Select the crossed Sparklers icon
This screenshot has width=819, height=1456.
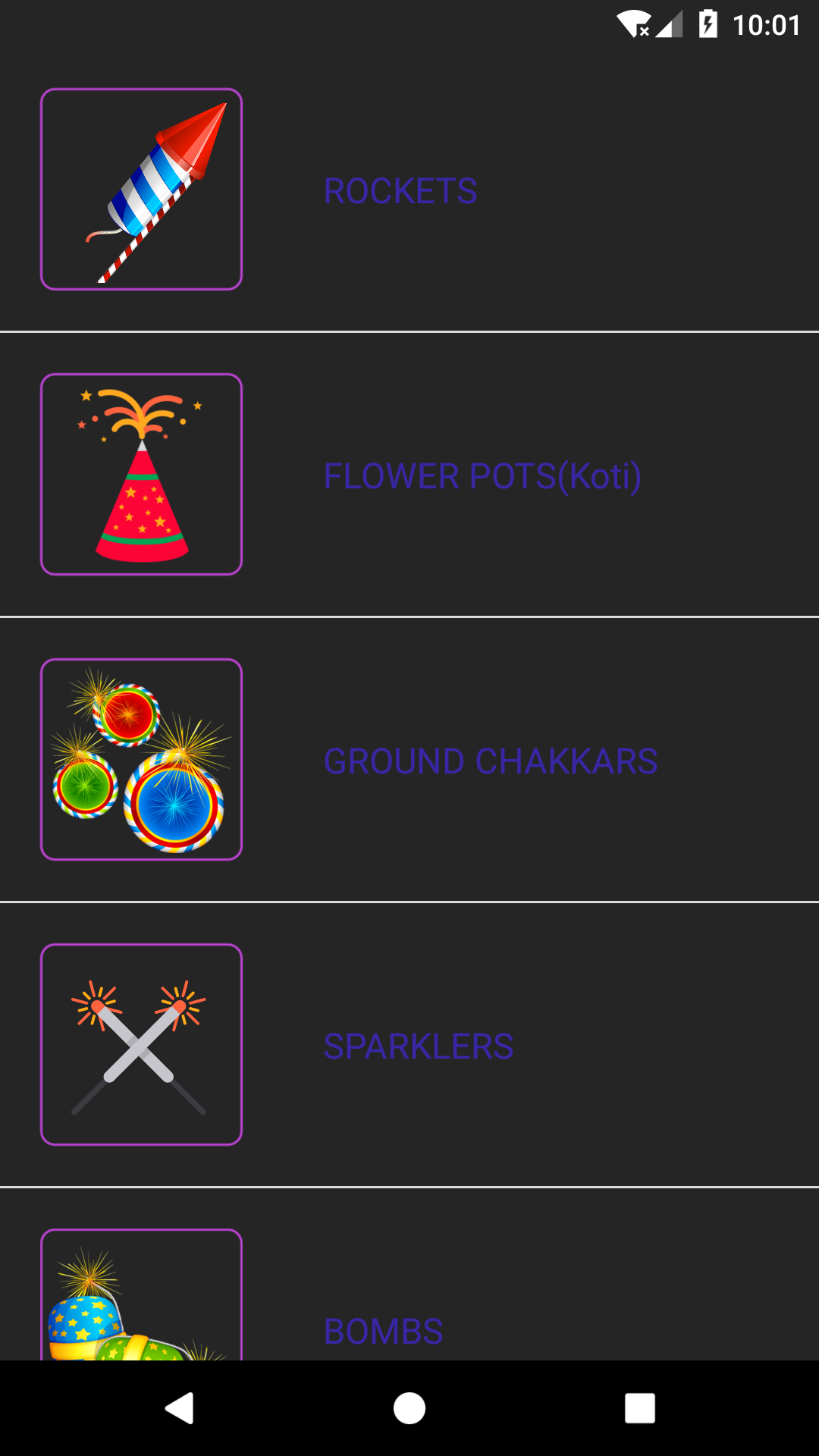tap(141, 1043)
